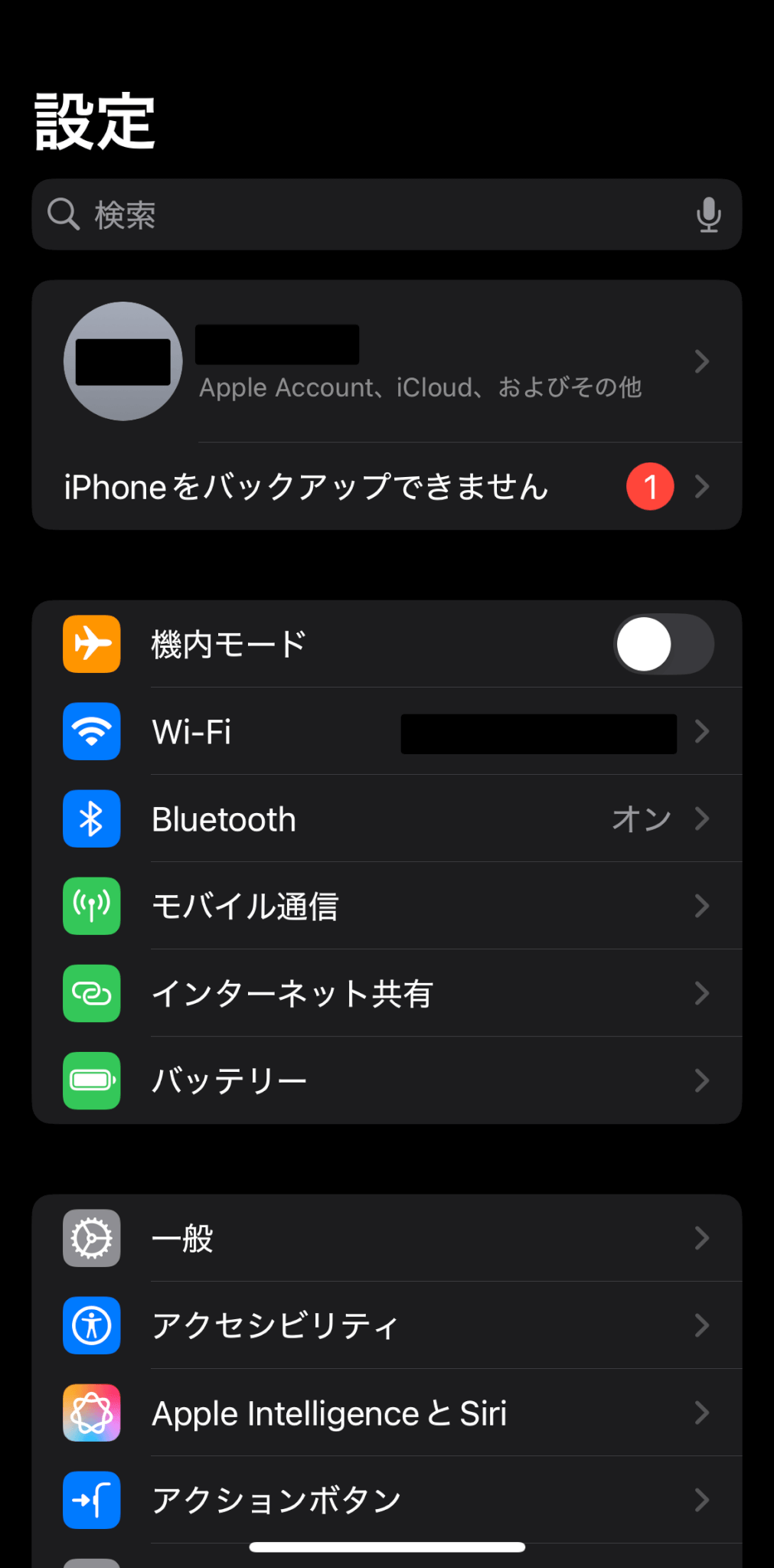Open バッテリー settings
The image size is (774, 1568).
pyautogui.click(x=387, y=1081)
